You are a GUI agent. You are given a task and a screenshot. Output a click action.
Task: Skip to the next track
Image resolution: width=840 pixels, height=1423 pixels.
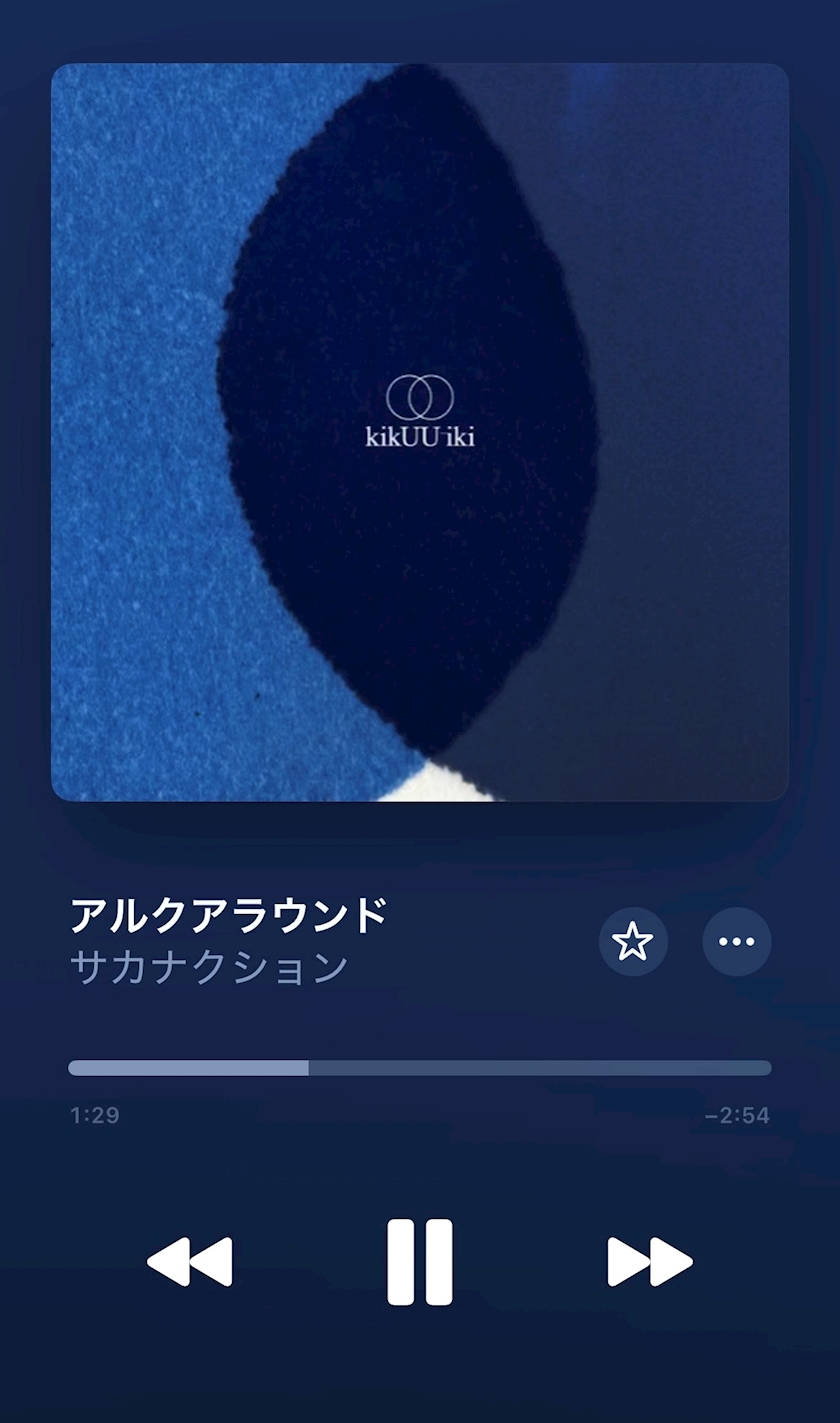click(x=650, y=1262)
